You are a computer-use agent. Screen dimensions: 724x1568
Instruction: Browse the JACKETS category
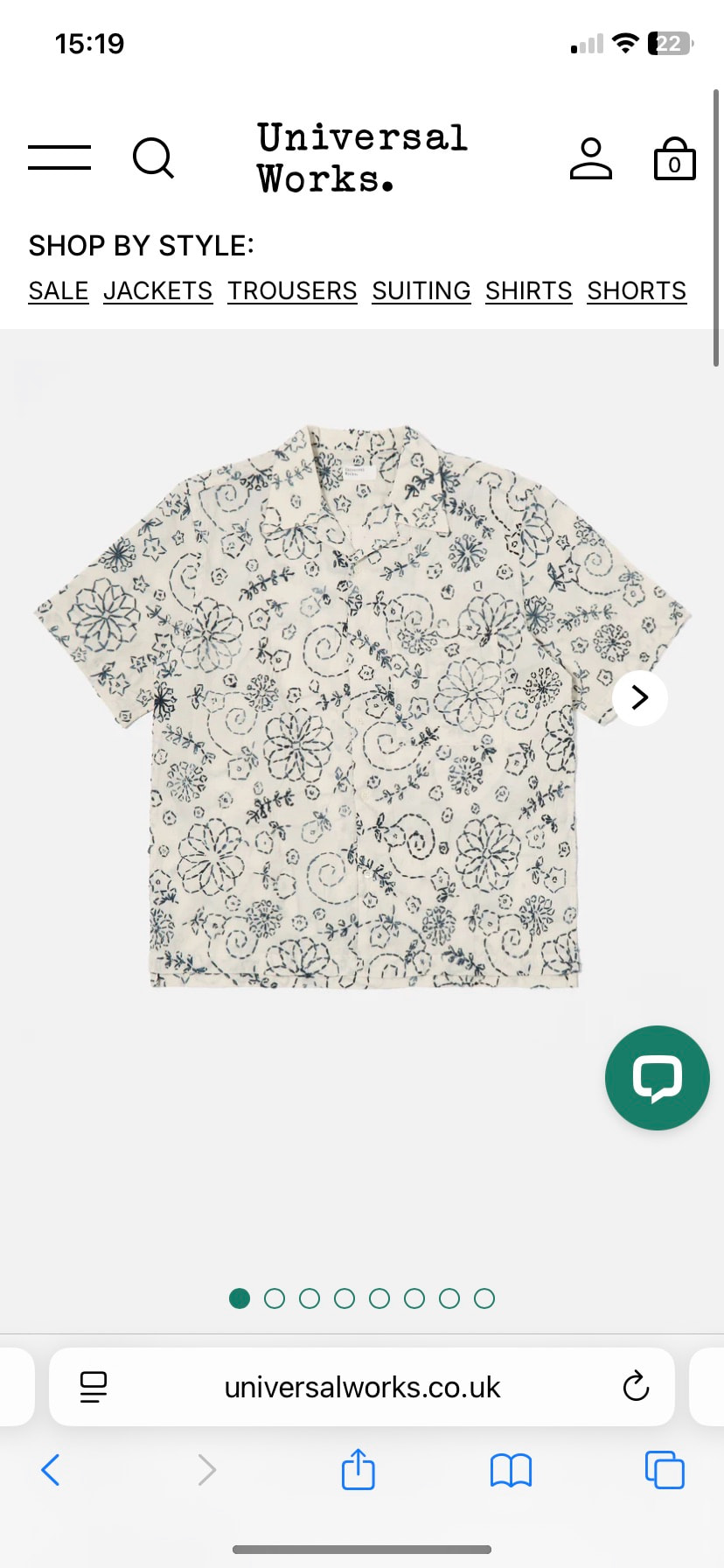tap(158, 290)
